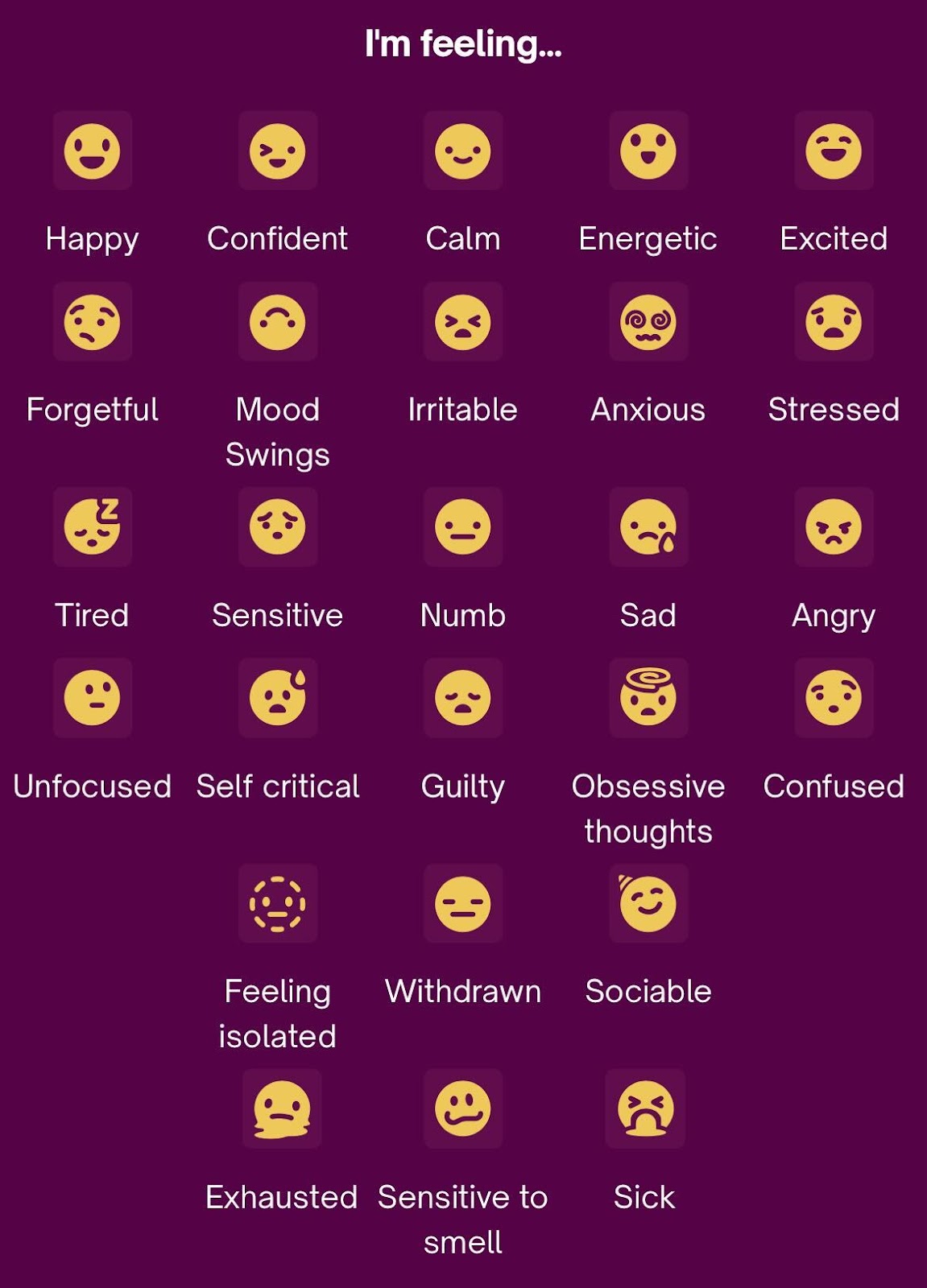Pick the Numb feeling
927x1288 pixels.
pyautogui.click(x=463, y=527)
